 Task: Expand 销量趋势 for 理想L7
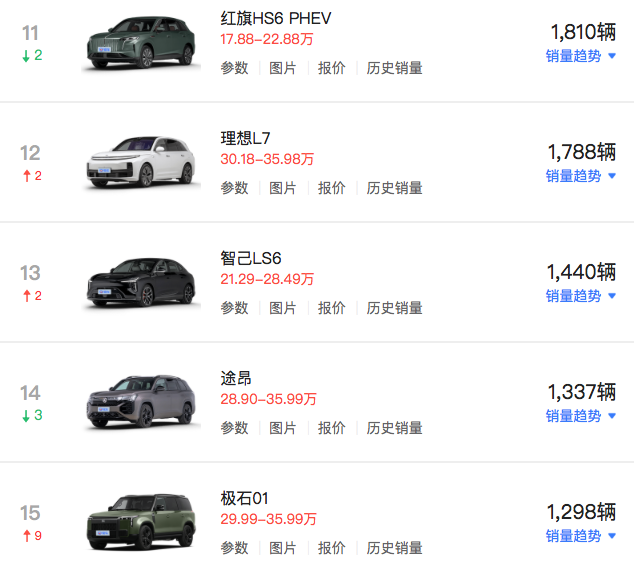(581, 176)
